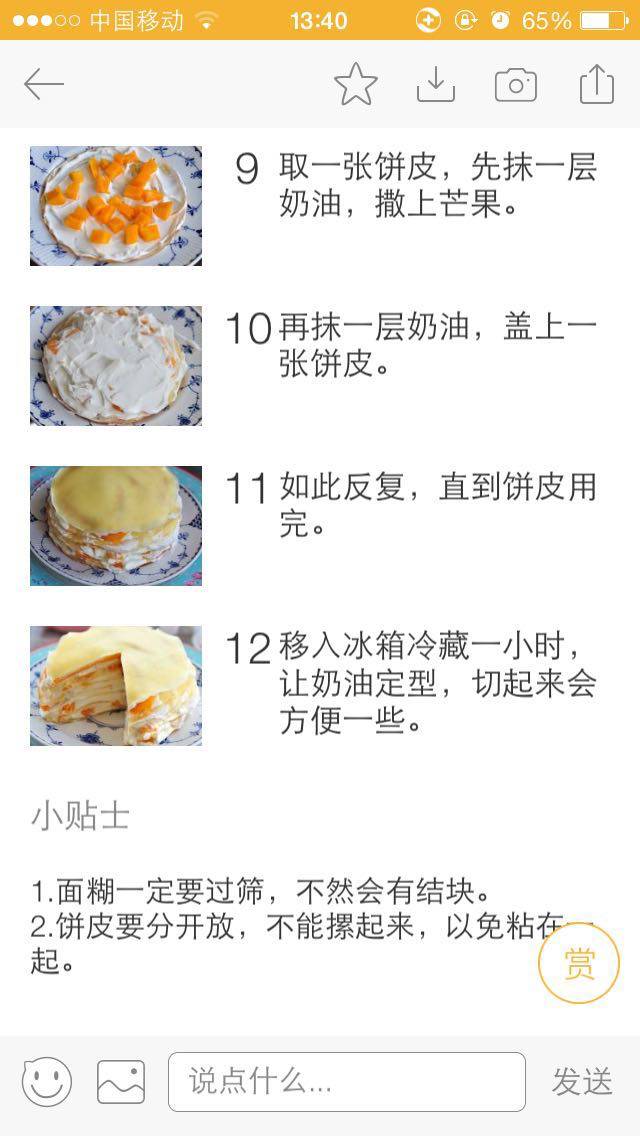Screen dimensions: 640x1136
Task: View the step 9 mango photo
Action: [x=116, y=206]
